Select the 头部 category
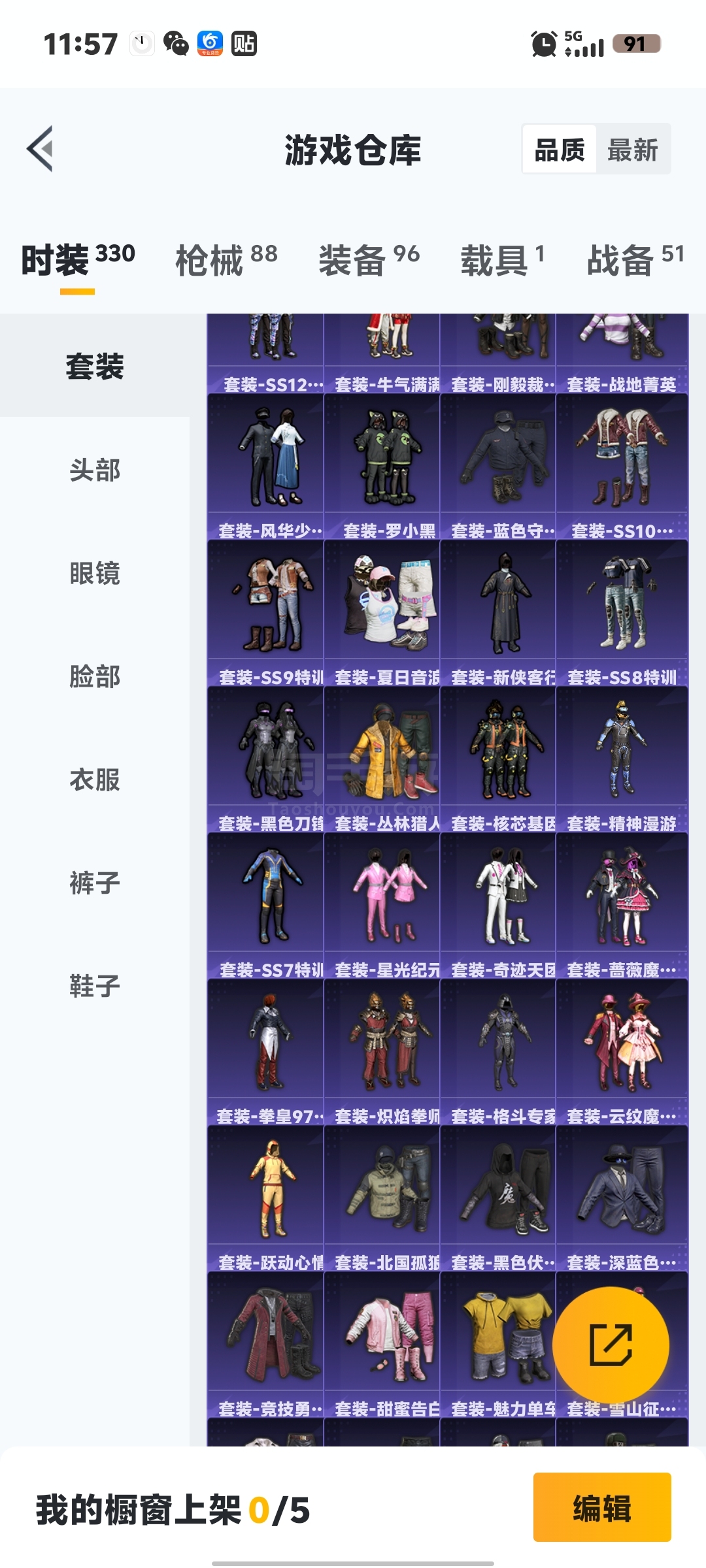This screenshot has width=706, height=1568. point(95,470)
